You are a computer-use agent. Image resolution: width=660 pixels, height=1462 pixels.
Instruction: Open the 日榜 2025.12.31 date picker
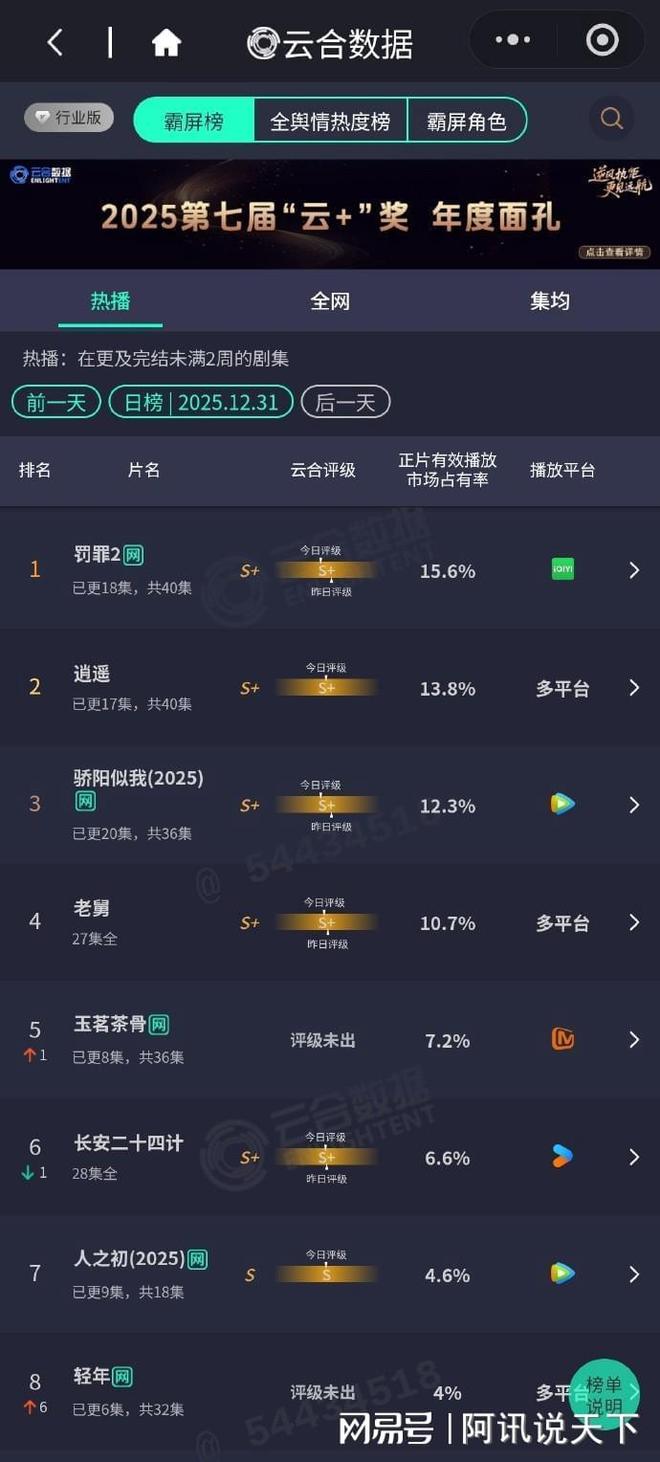pyautogui.click(x=200, y=402)
